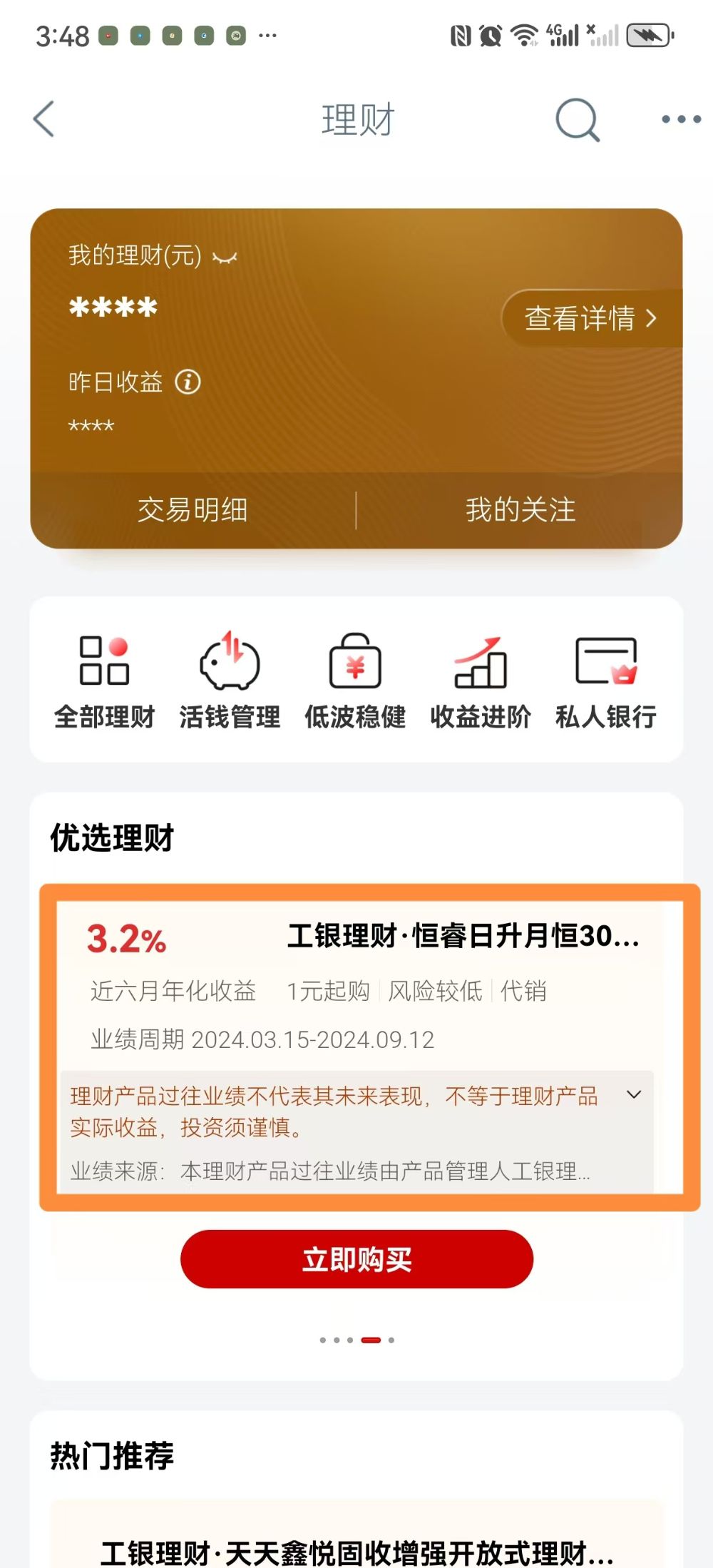Reveal hidden balance with eye icon

coord(225,257)
